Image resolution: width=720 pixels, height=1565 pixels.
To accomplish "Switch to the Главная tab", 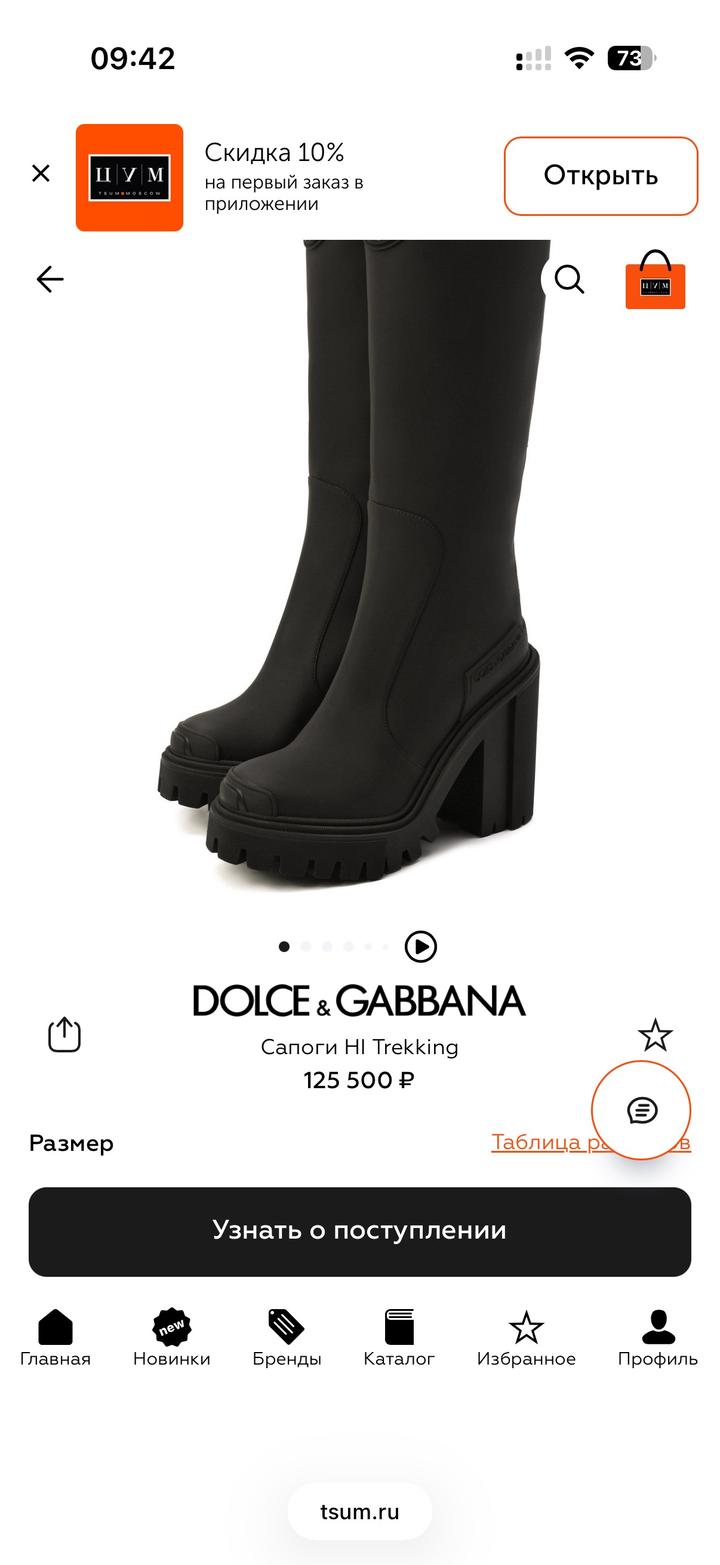I will point(55,1338).
